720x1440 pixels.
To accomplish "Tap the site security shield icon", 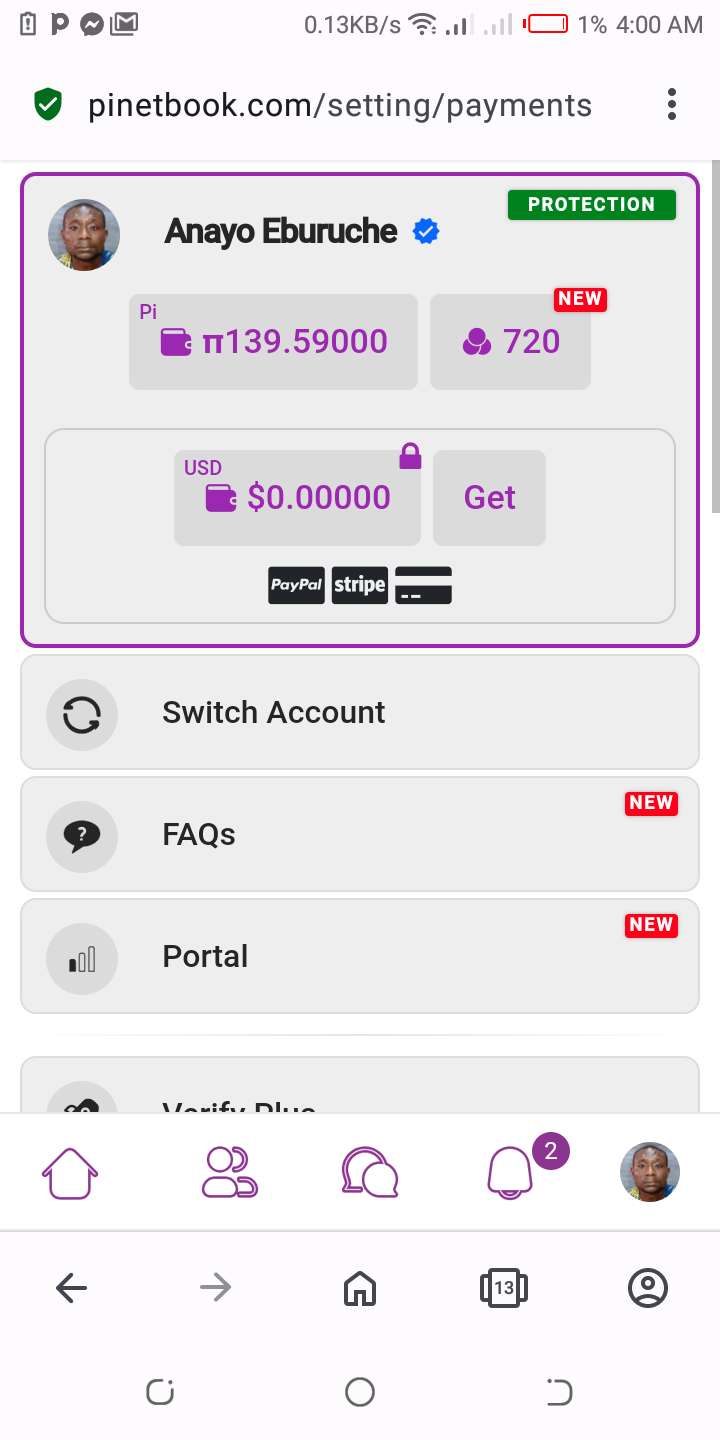I will (x=48, y=104).
